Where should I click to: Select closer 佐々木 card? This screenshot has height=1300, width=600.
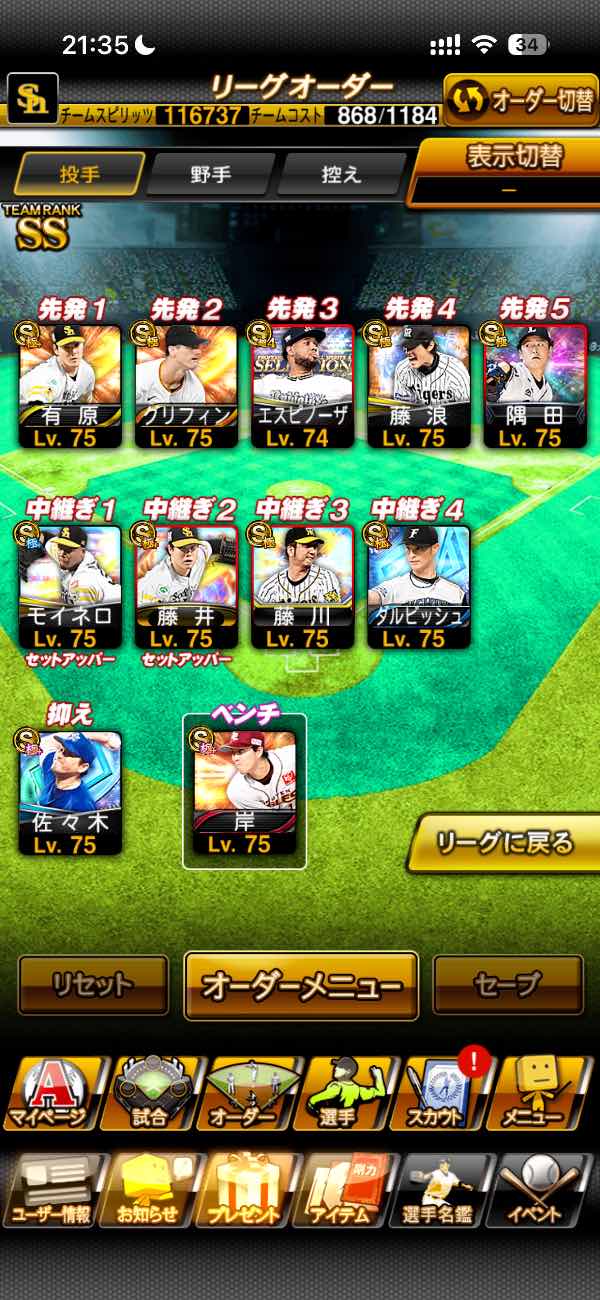tap(70, 792)
